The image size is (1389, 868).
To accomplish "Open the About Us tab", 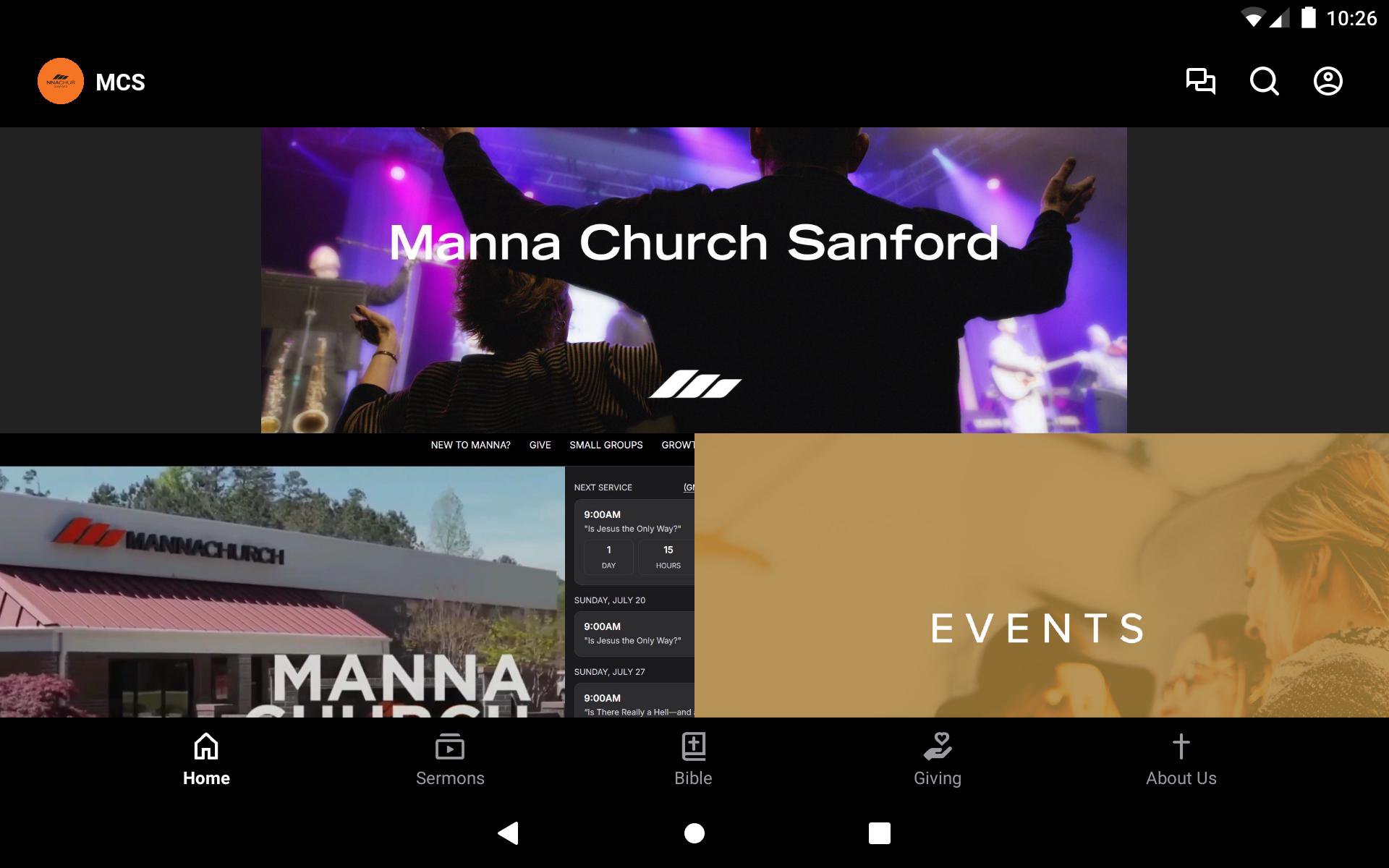I will tap(1181, 759).
